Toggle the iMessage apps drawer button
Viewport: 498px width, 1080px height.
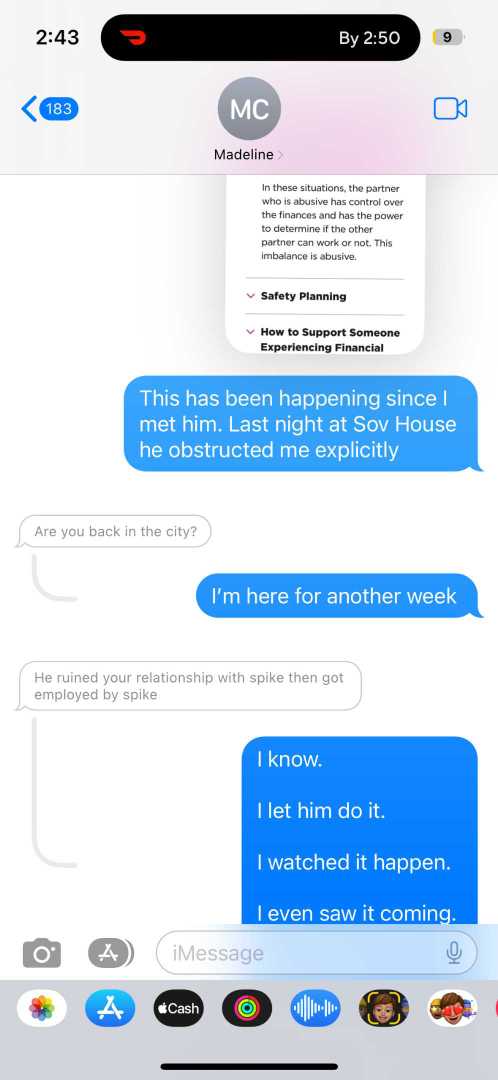pos(110,953)
